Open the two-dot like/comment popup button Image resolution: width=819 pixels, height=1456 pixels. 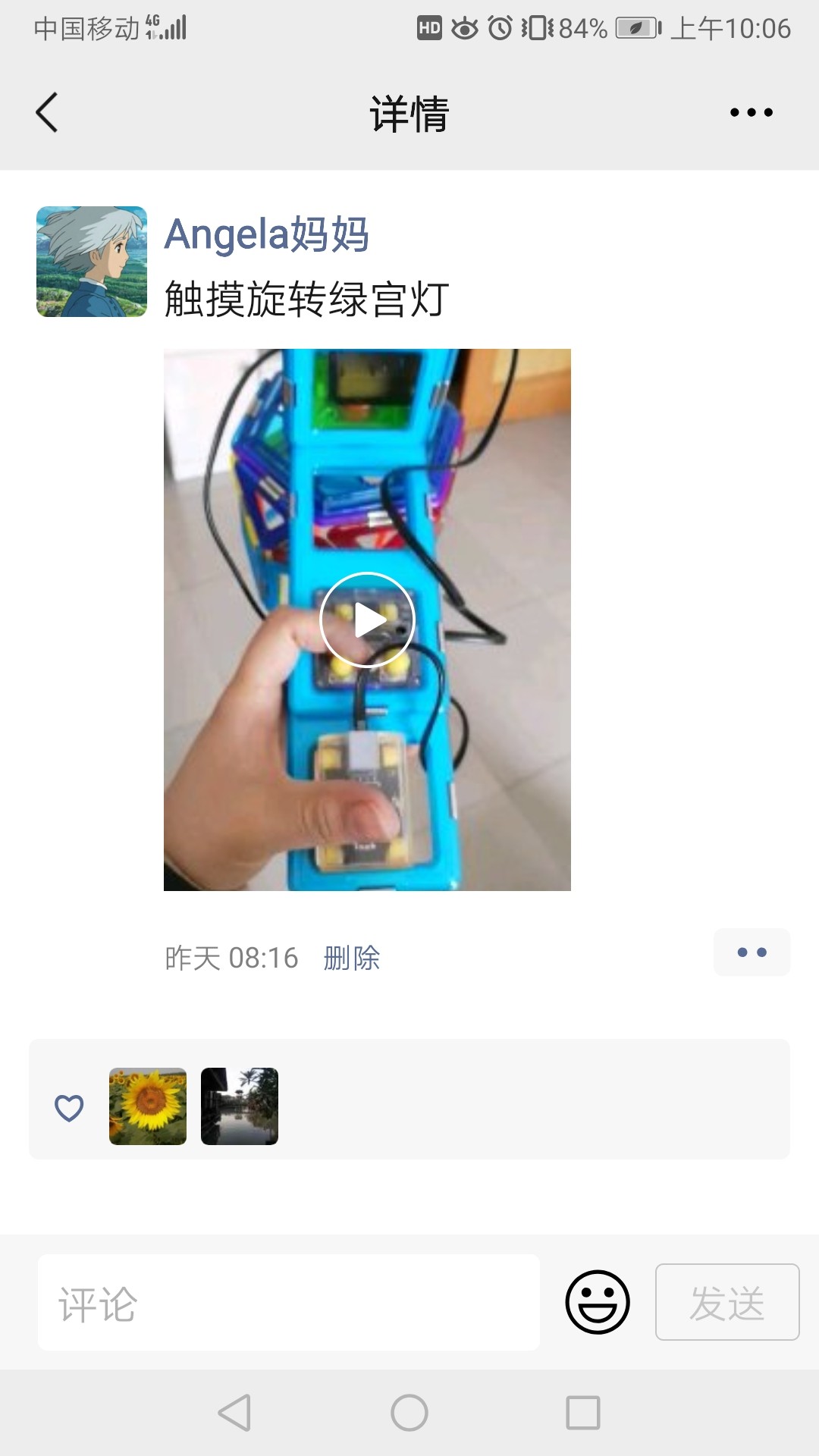tap(752, 952)
